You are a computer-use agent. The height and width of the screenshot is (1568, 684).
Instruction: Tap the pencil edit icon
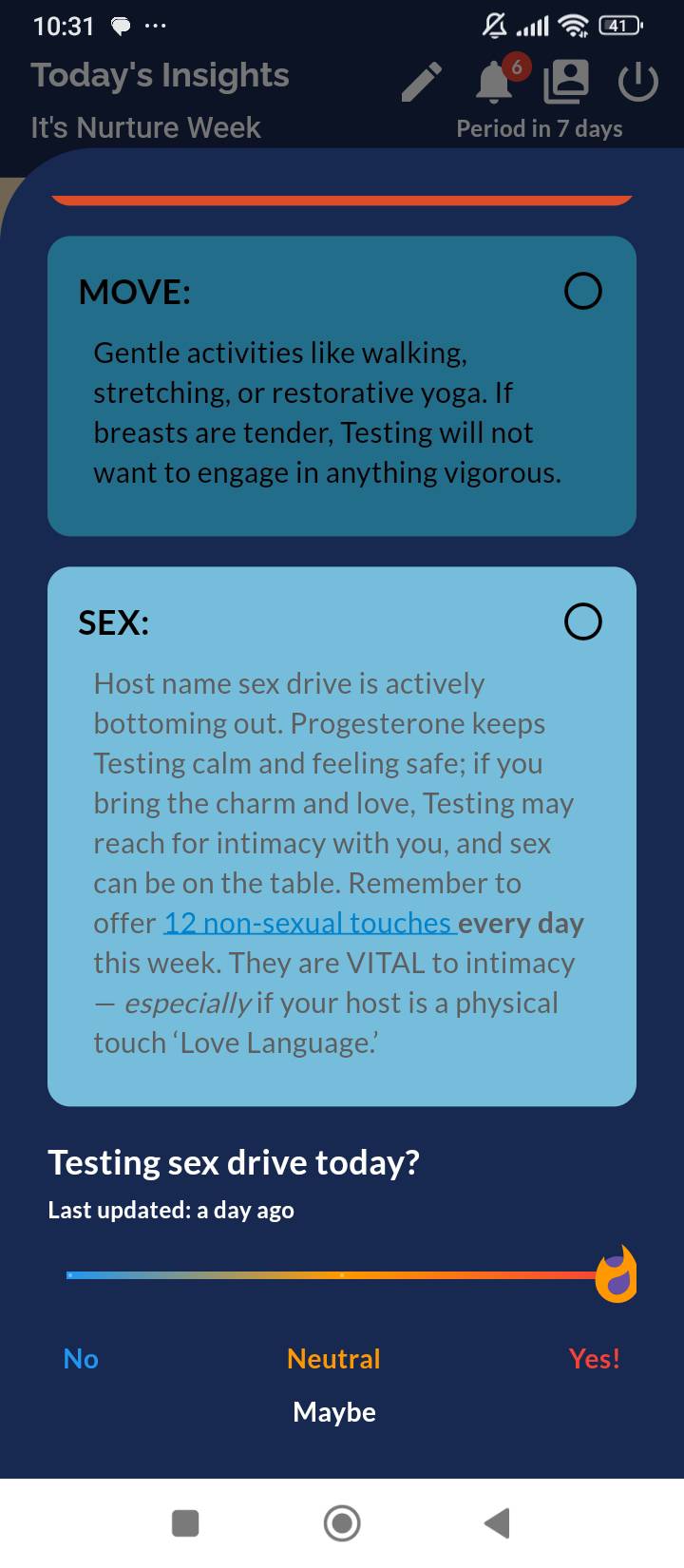click(421, 83)
